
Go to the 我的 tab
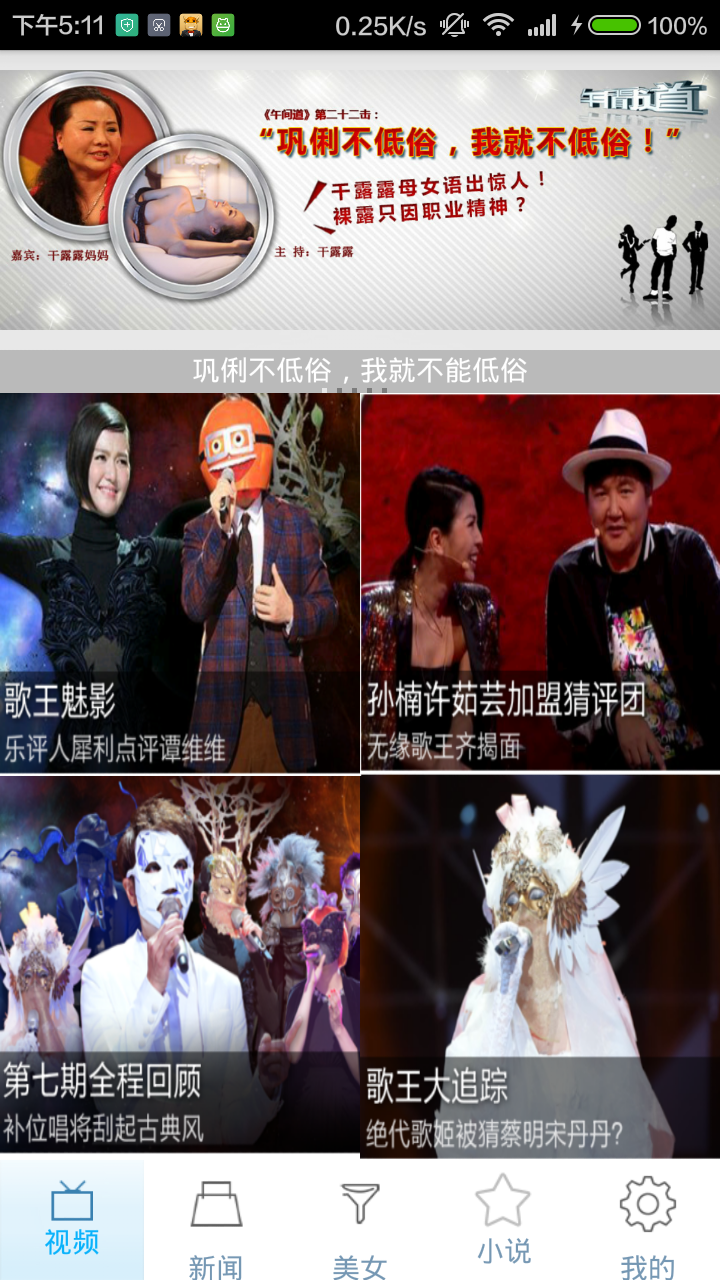(x=648, y=1225)
